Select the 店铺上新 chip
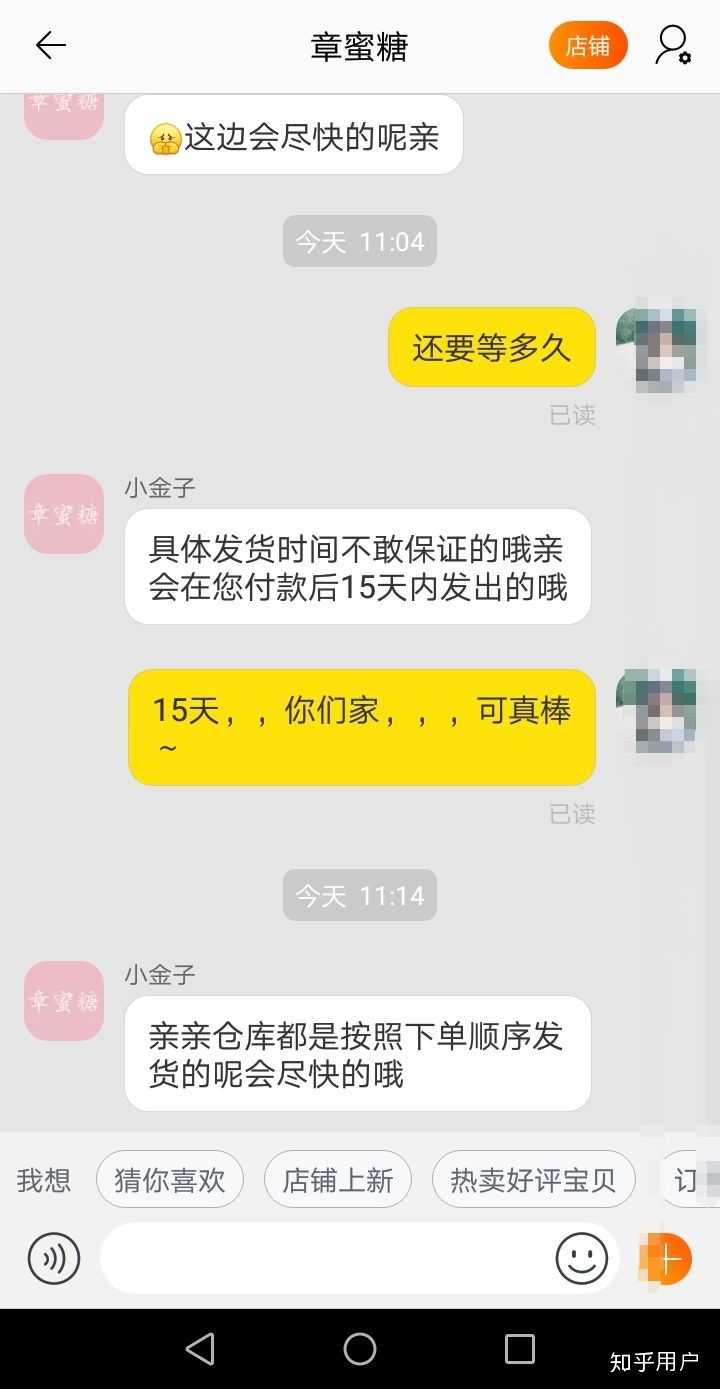 tap(338, 1180)
